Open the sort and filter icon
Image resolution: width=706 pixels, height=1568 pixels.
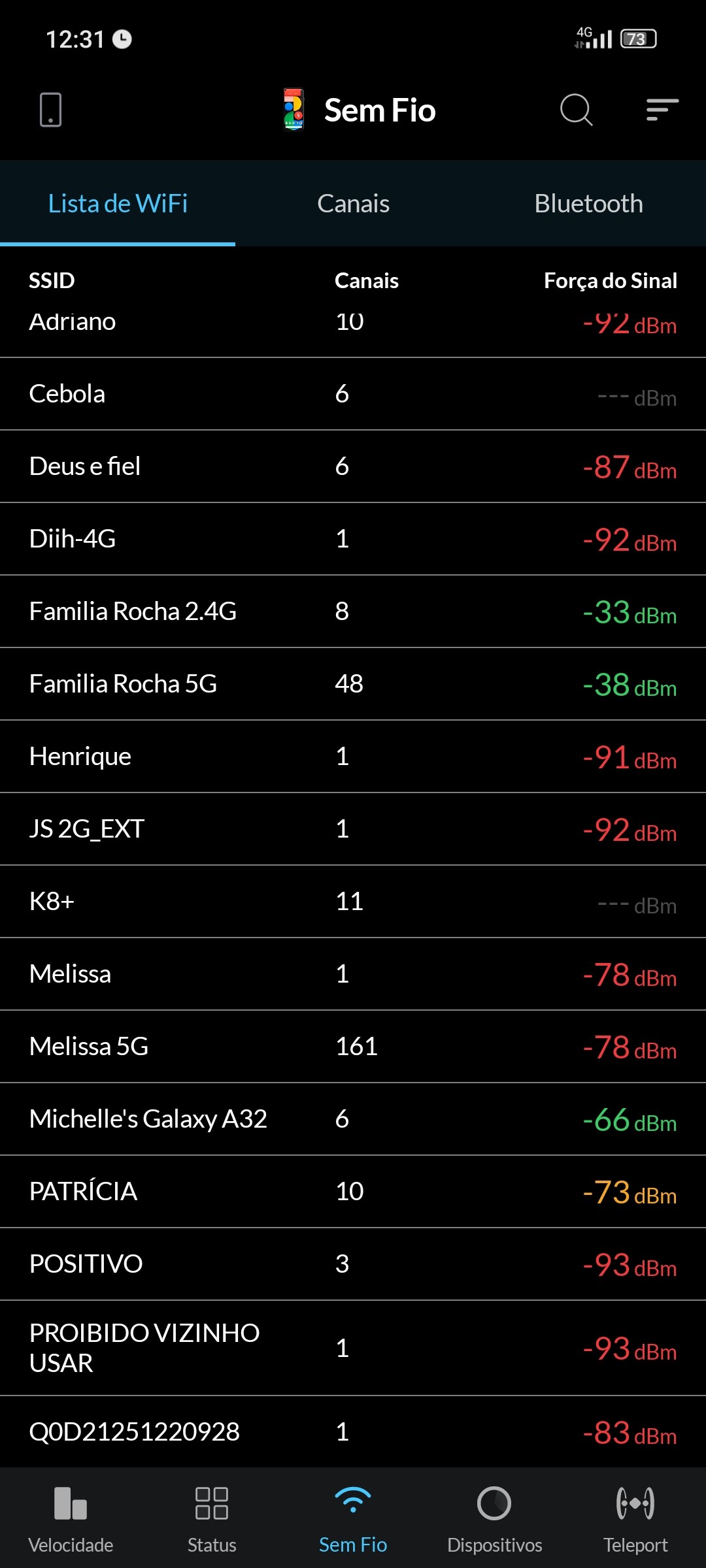[x=662, y=110]
